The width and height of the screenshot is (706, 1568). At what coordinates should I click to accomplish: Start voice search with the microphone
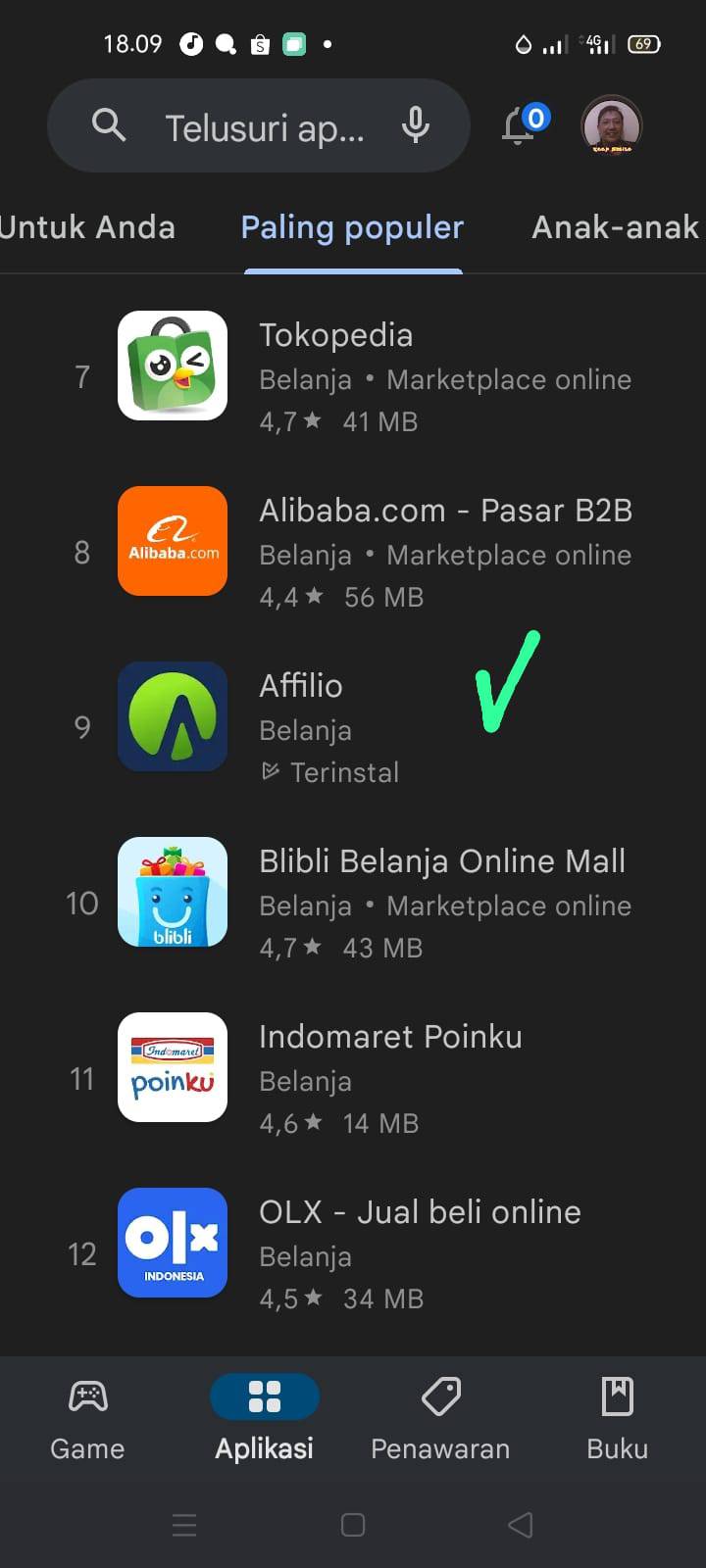coord(416,126)
